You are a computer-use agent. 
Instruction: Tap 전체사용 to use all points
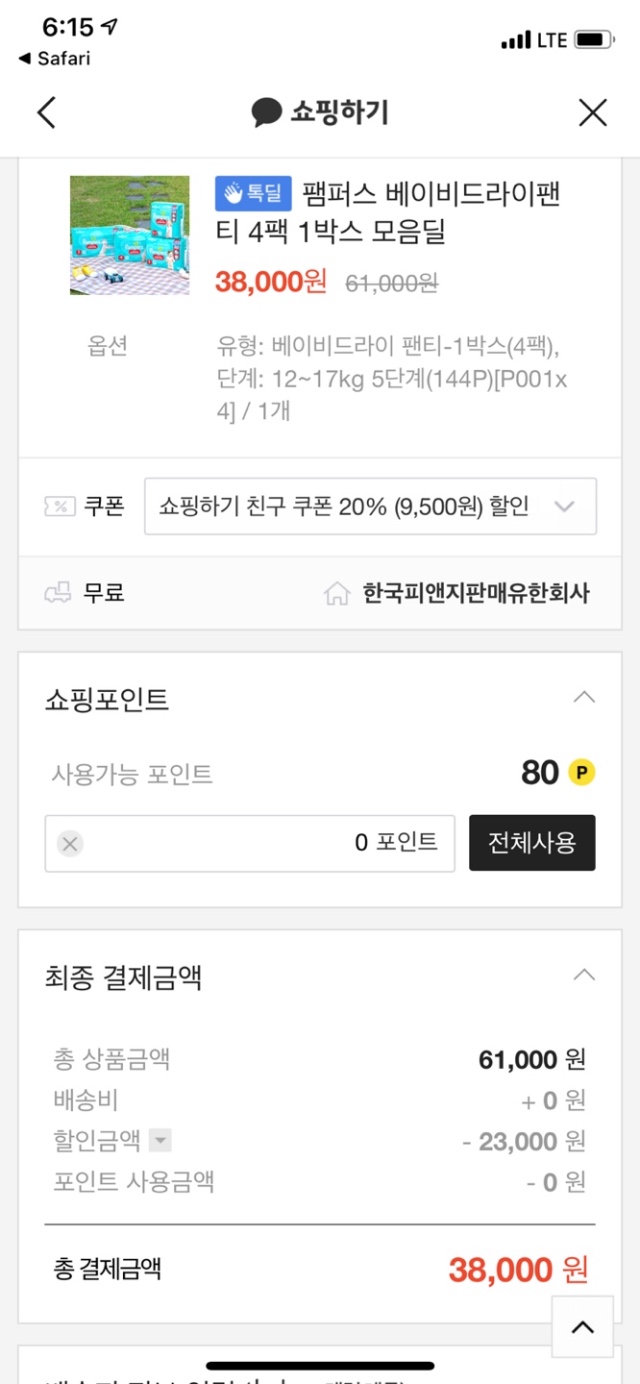(x=532, y=843)
